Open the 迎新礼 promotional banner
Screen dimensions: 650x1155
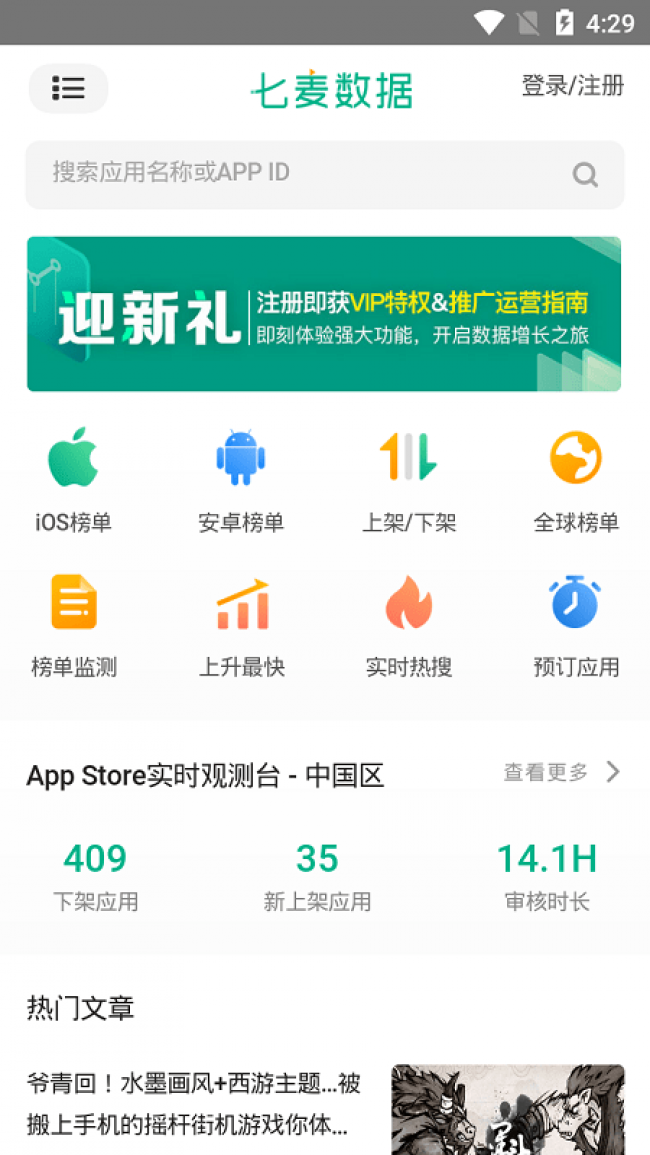[x=324, y=314]
